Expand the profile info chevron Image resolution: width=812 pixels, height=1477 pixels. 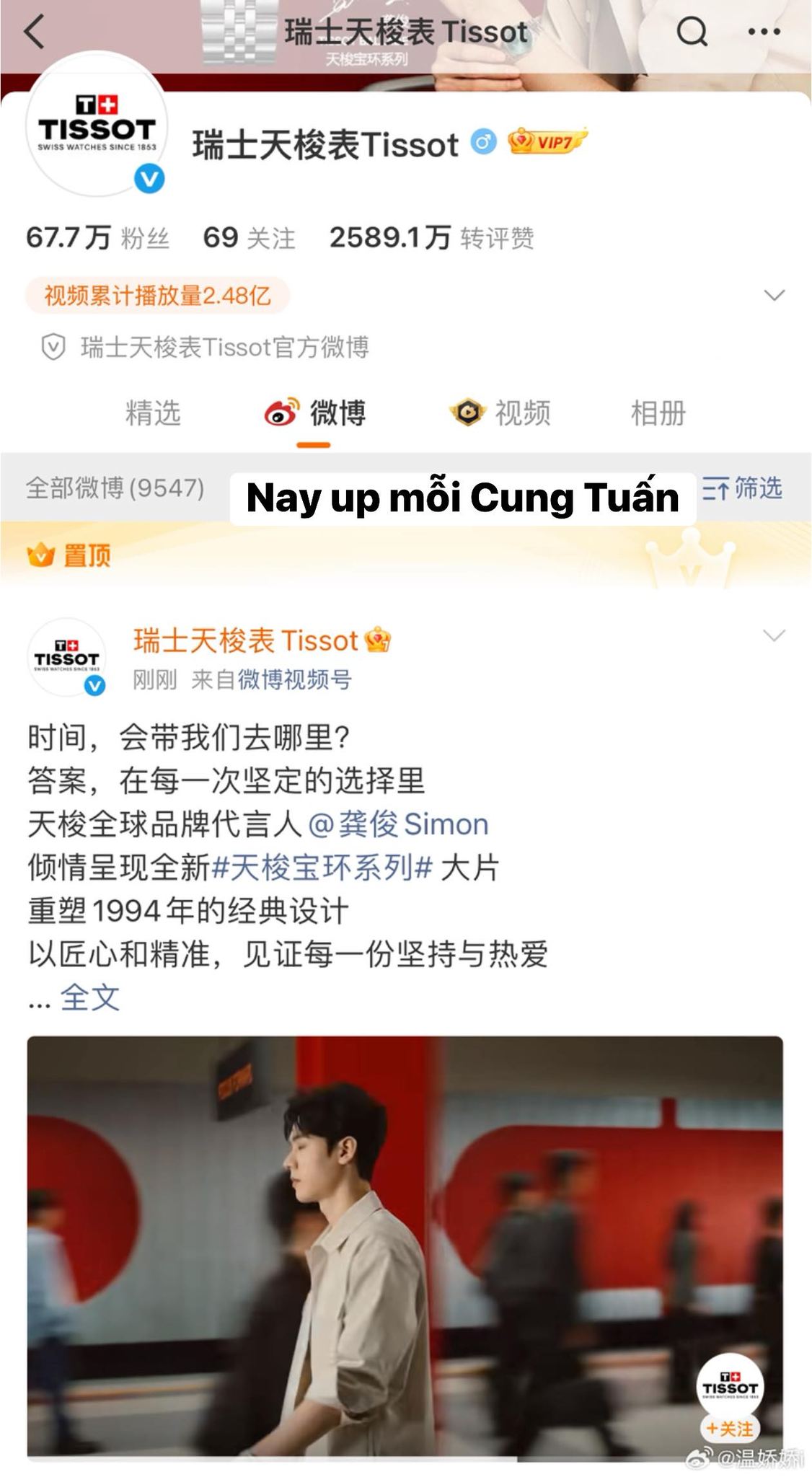tap(774, 296)
